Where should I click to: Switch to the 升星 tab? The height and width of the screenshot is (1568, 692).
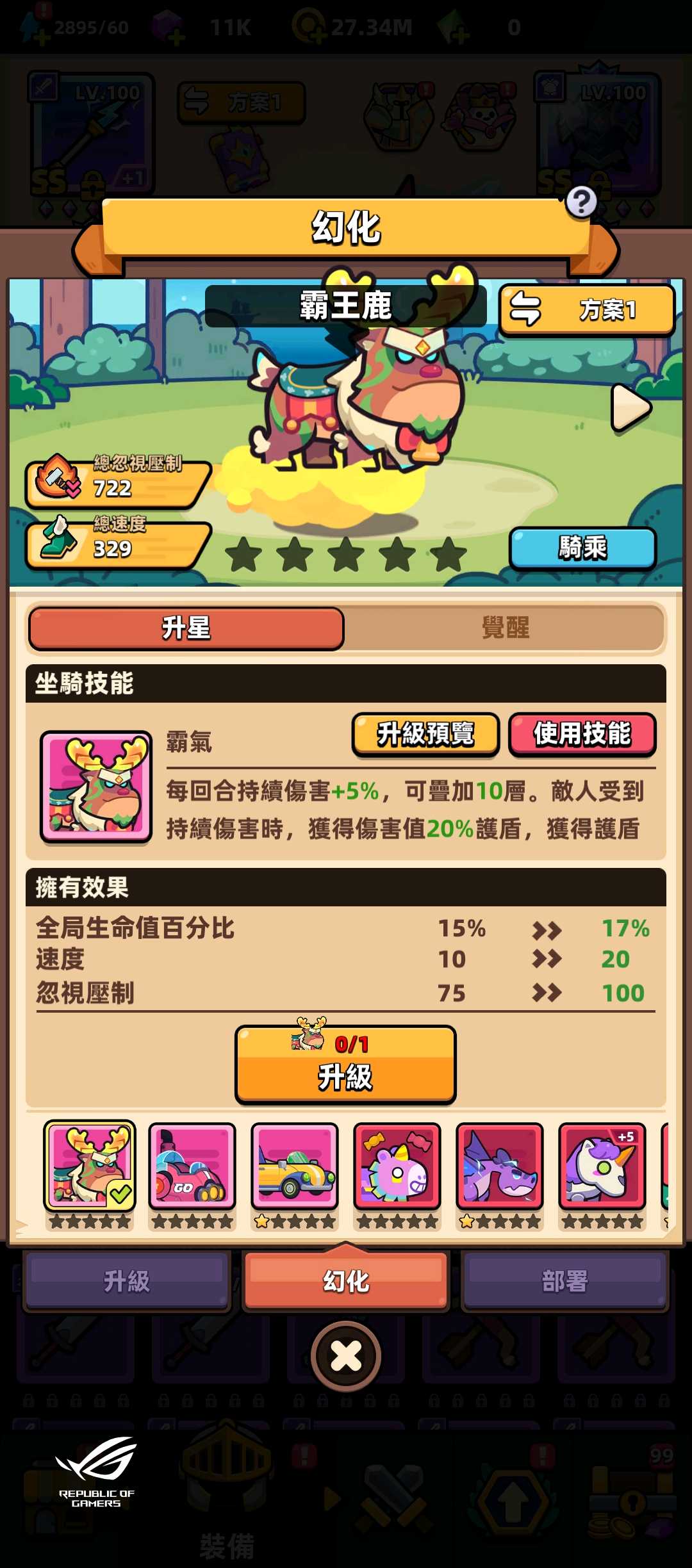click(186, 628)
